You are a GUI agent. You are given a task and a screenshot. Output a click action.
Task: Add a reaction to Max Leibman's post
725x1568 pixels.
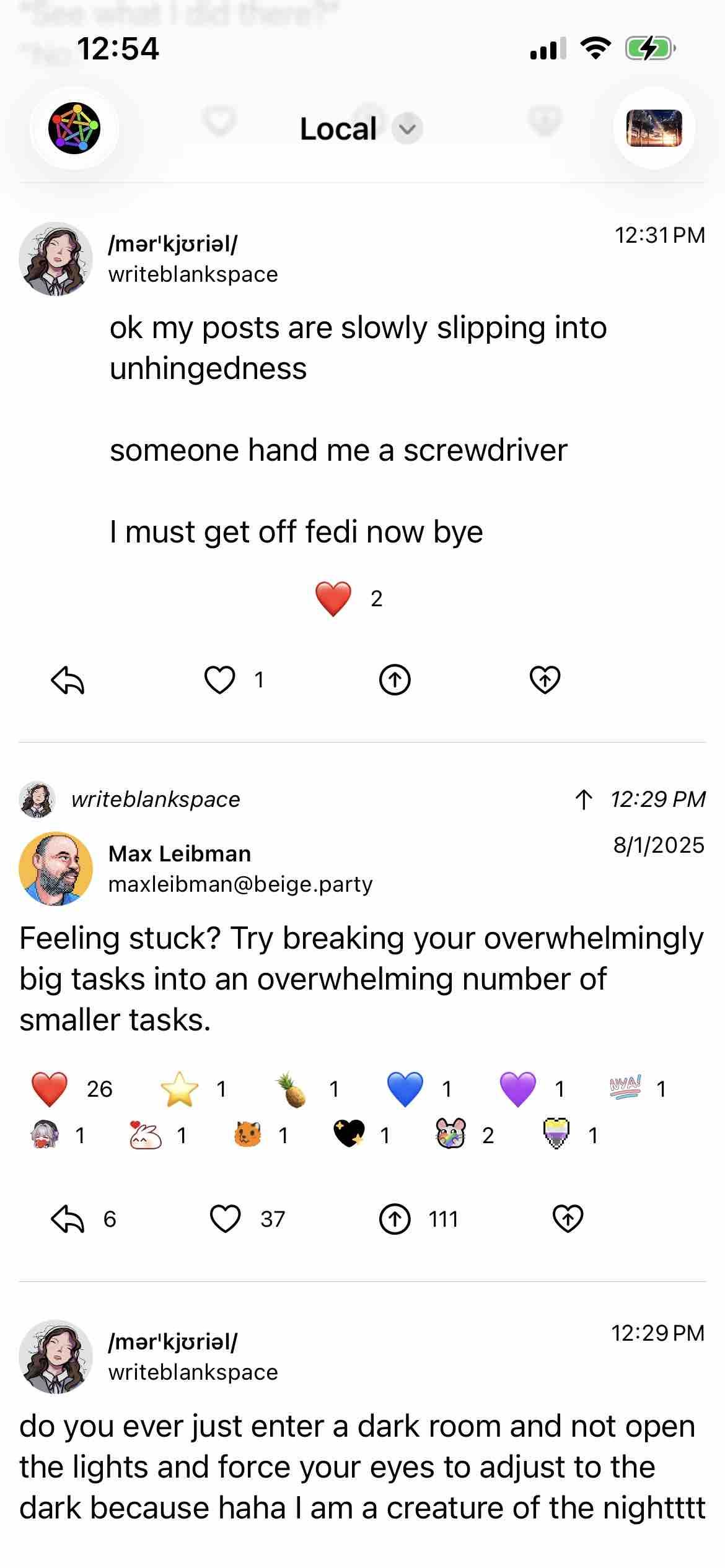[568, 1219]
